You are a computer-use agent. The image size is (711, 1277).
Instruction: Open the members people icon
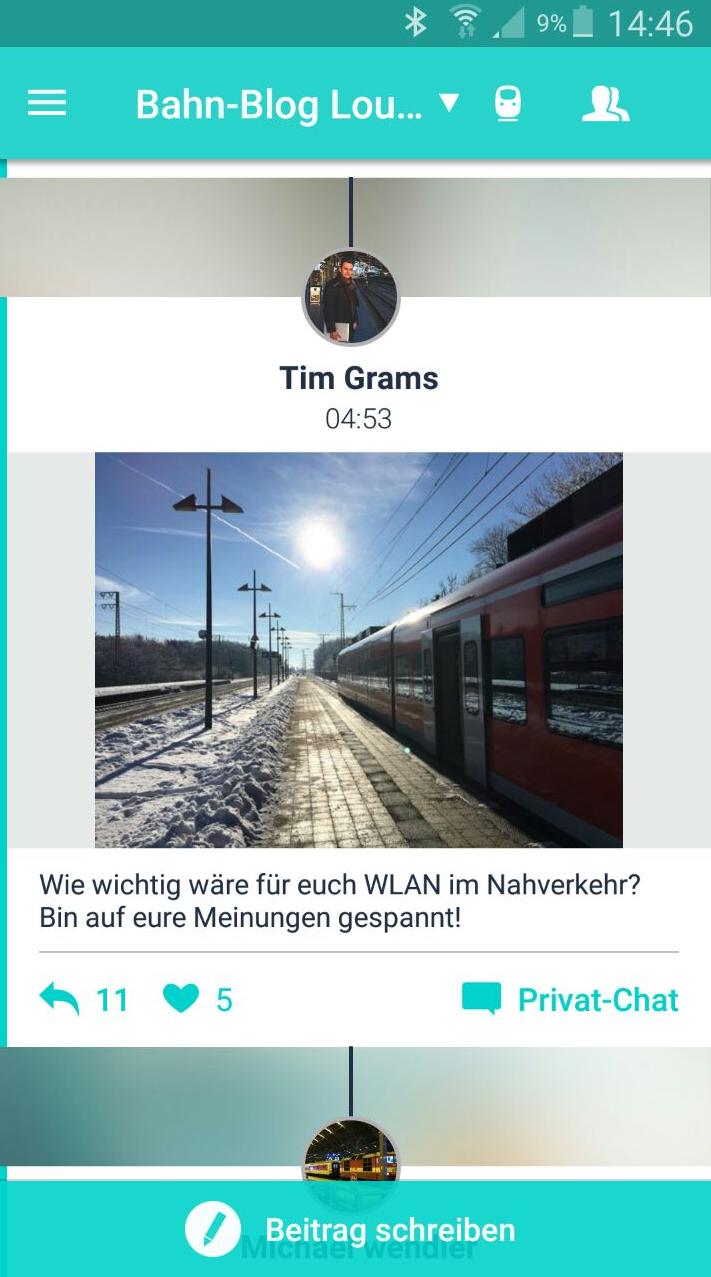click(605, 104)
